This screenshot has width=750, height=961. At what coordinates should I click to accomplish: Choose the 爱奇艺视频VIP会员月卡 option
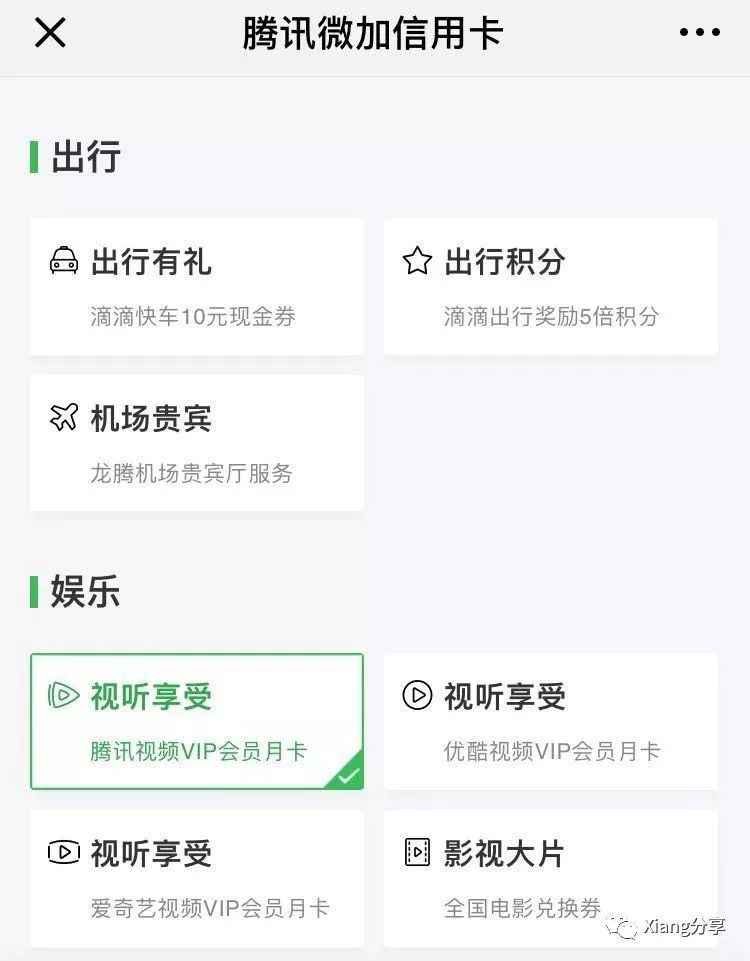point(197,878)
